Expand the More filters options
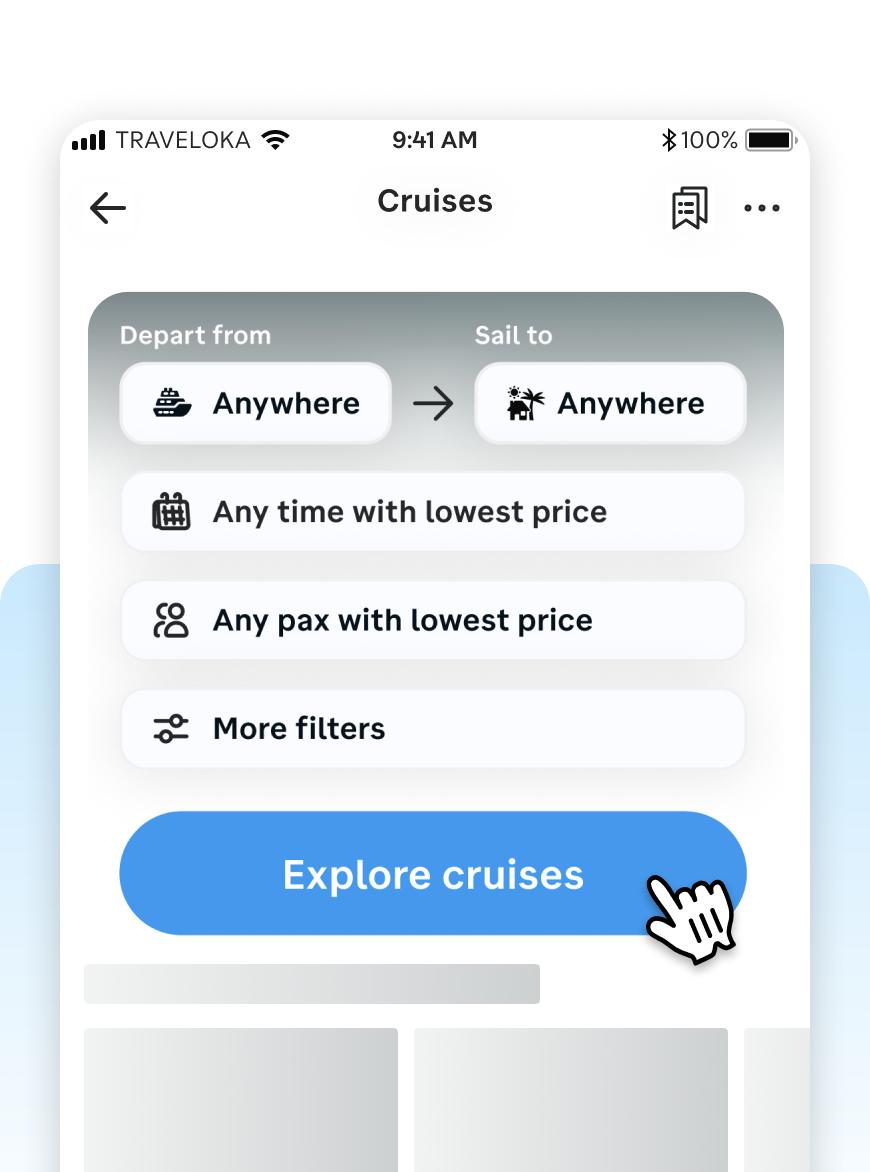Screen dimensions: 870x1172 [x=433, y=728]
